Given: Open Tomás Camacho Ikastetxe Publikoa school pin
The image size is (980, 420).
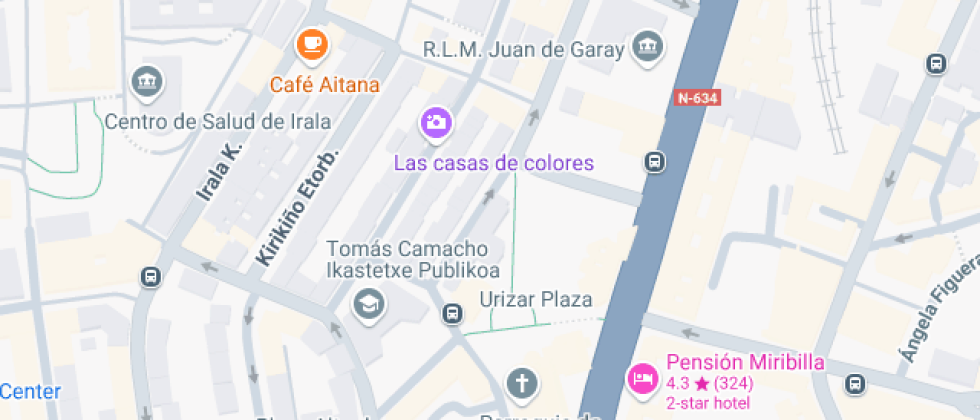Looking at the screenshot, I should pos(369,306).
